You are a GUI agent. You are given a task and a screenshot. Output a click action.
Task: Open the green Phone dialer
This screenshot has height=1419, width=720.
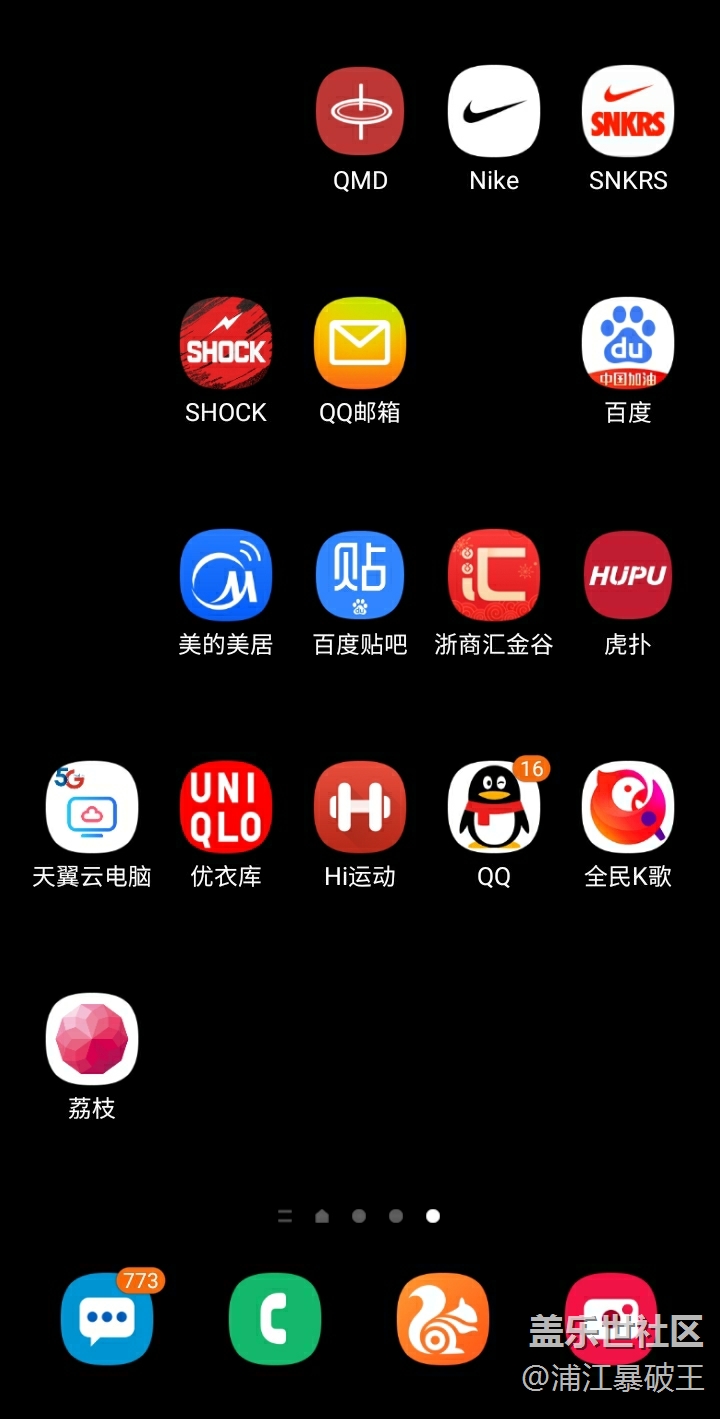pos(275,1319)
